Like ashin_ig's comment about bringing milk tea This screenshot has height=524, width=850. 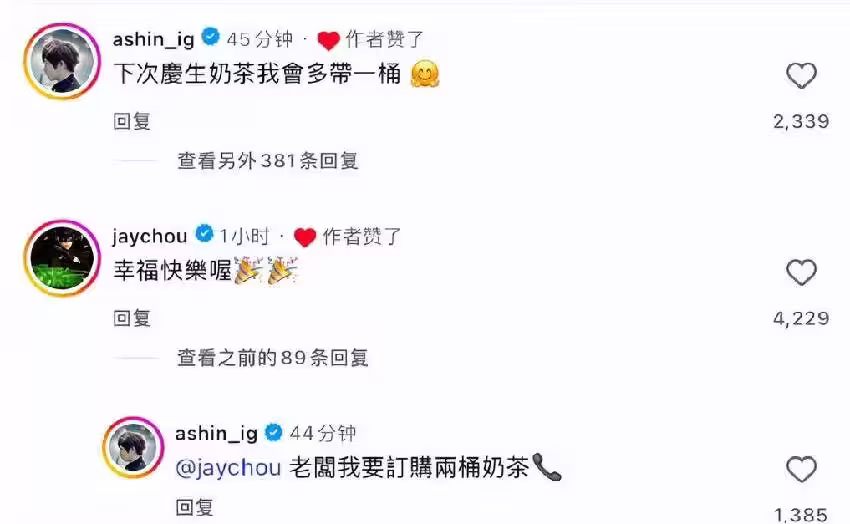click(802, 76)
